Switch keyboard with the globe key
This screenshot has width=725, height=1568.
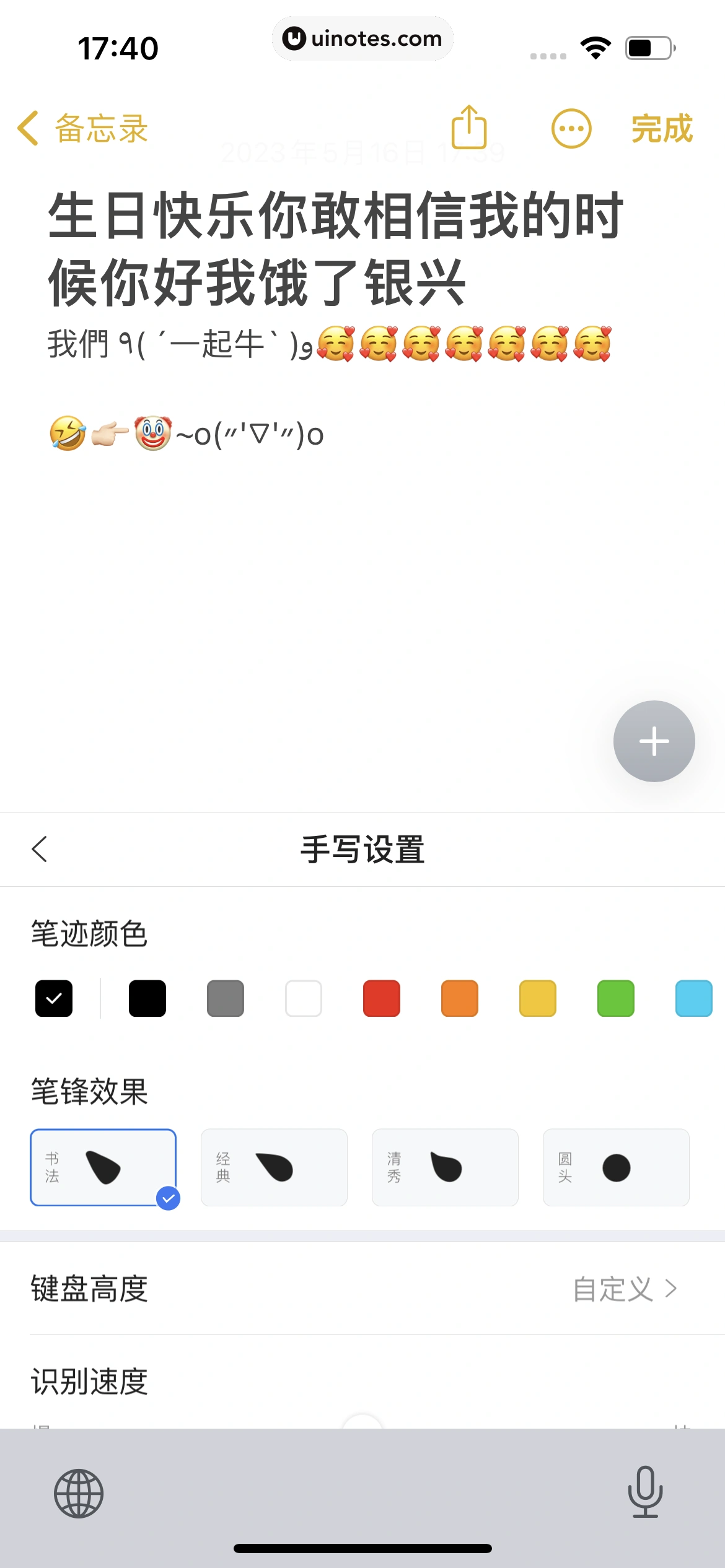tap(79, 1493)
